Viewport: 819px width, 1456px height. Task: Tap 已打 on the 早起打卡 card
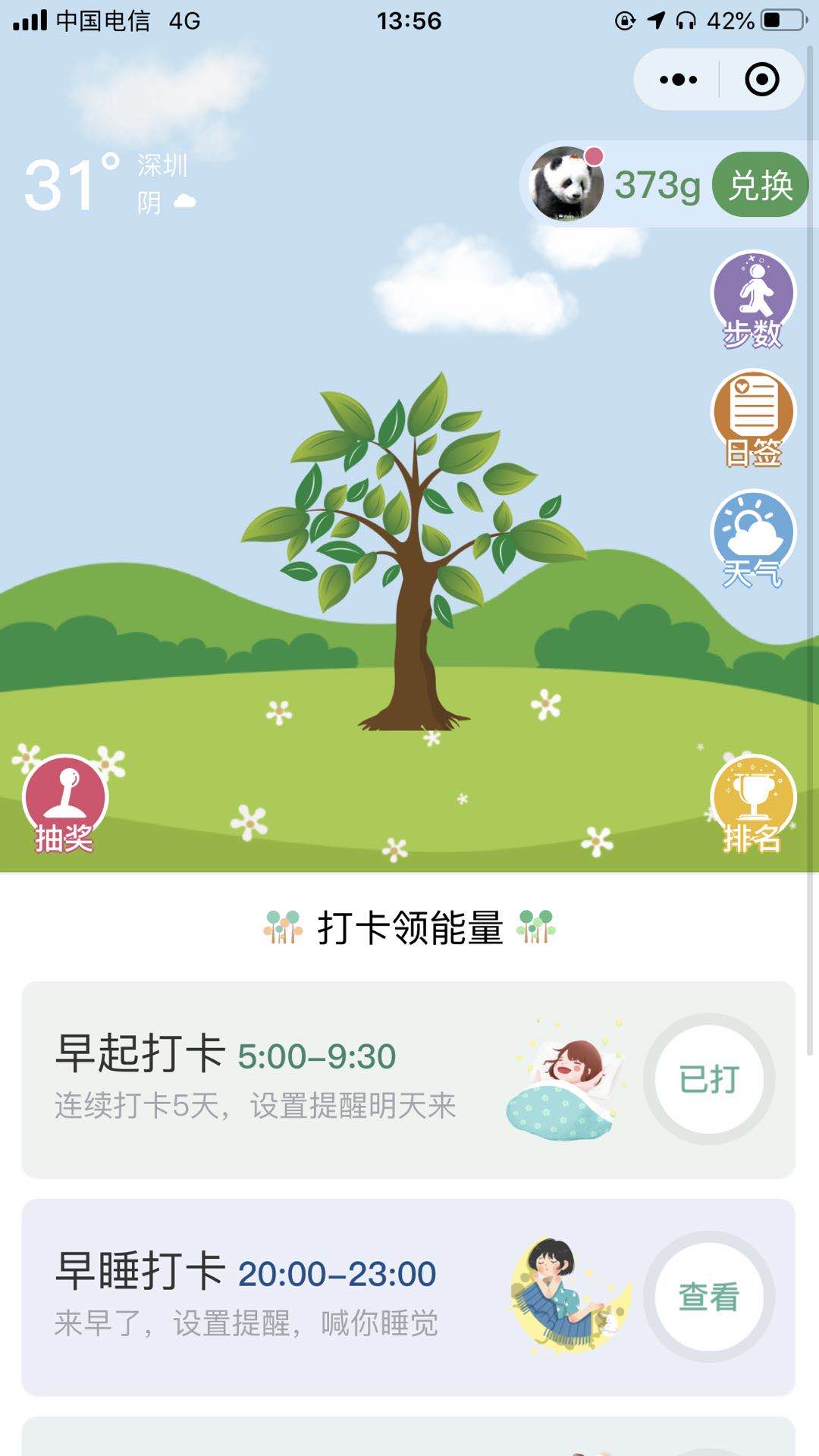coord(709,1079)
